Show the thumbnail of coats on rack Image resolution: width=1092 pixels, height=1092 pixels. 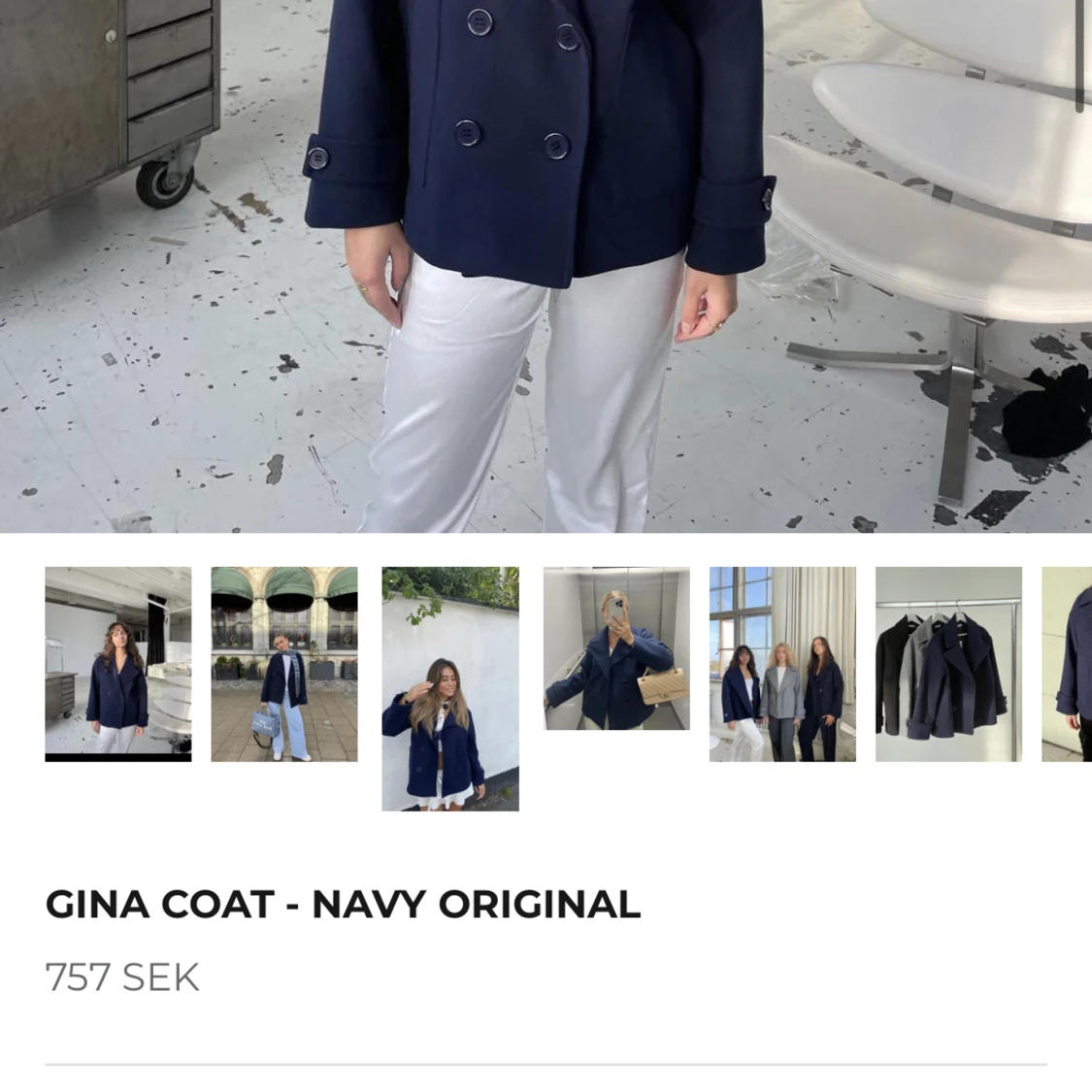948,664
